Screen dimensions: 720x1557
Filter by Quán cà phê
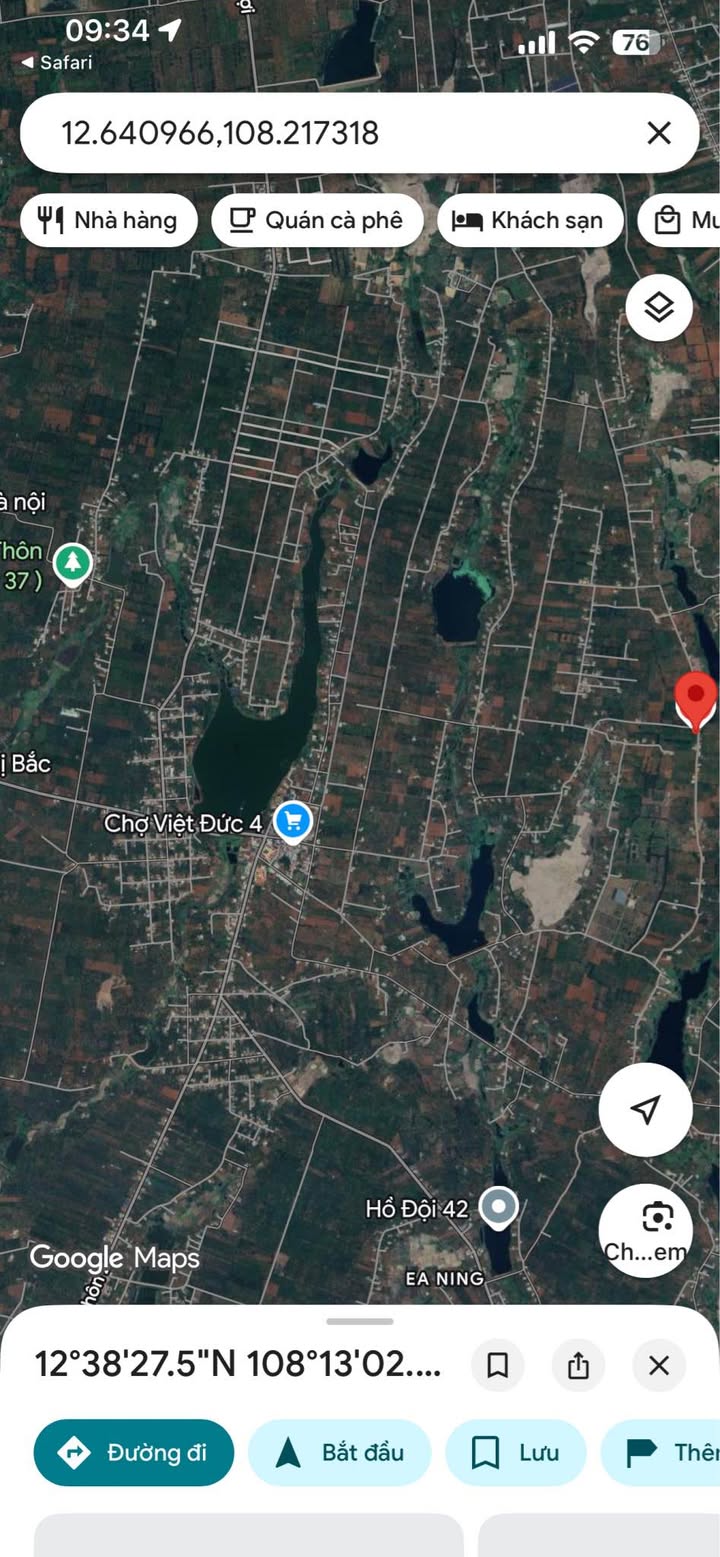[x=317, y=220]
